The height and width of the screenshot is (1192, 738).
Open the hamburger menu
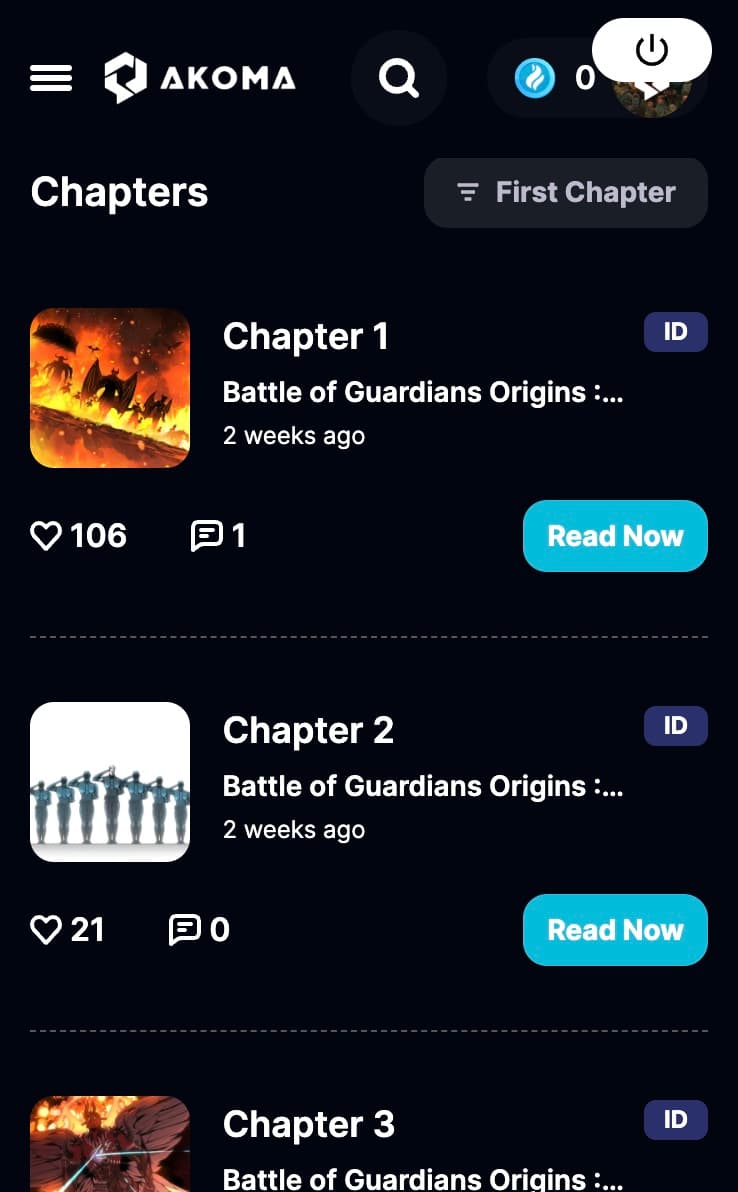pos(51,78)
